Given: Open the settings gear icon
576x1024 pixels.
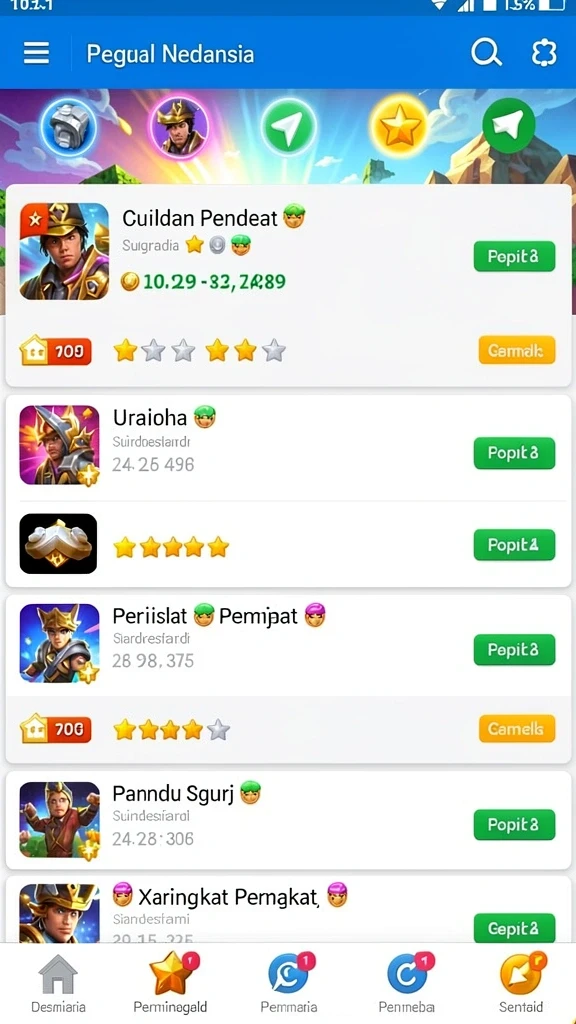Looking at the screenshot, I should pos(544,53).
